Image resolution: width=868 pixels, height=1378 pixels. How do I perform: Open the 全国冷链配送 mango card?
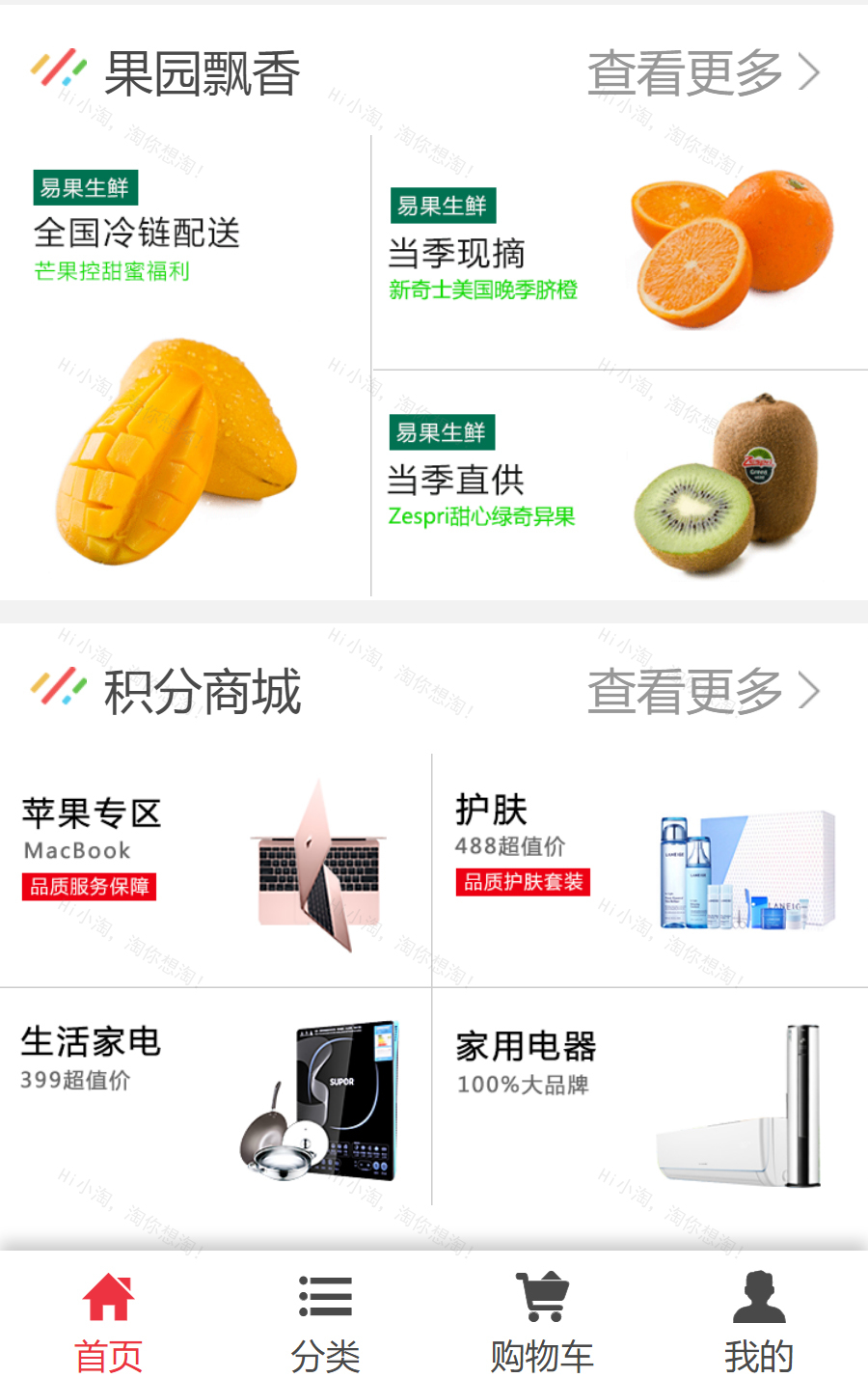click(x=185, y=367)
